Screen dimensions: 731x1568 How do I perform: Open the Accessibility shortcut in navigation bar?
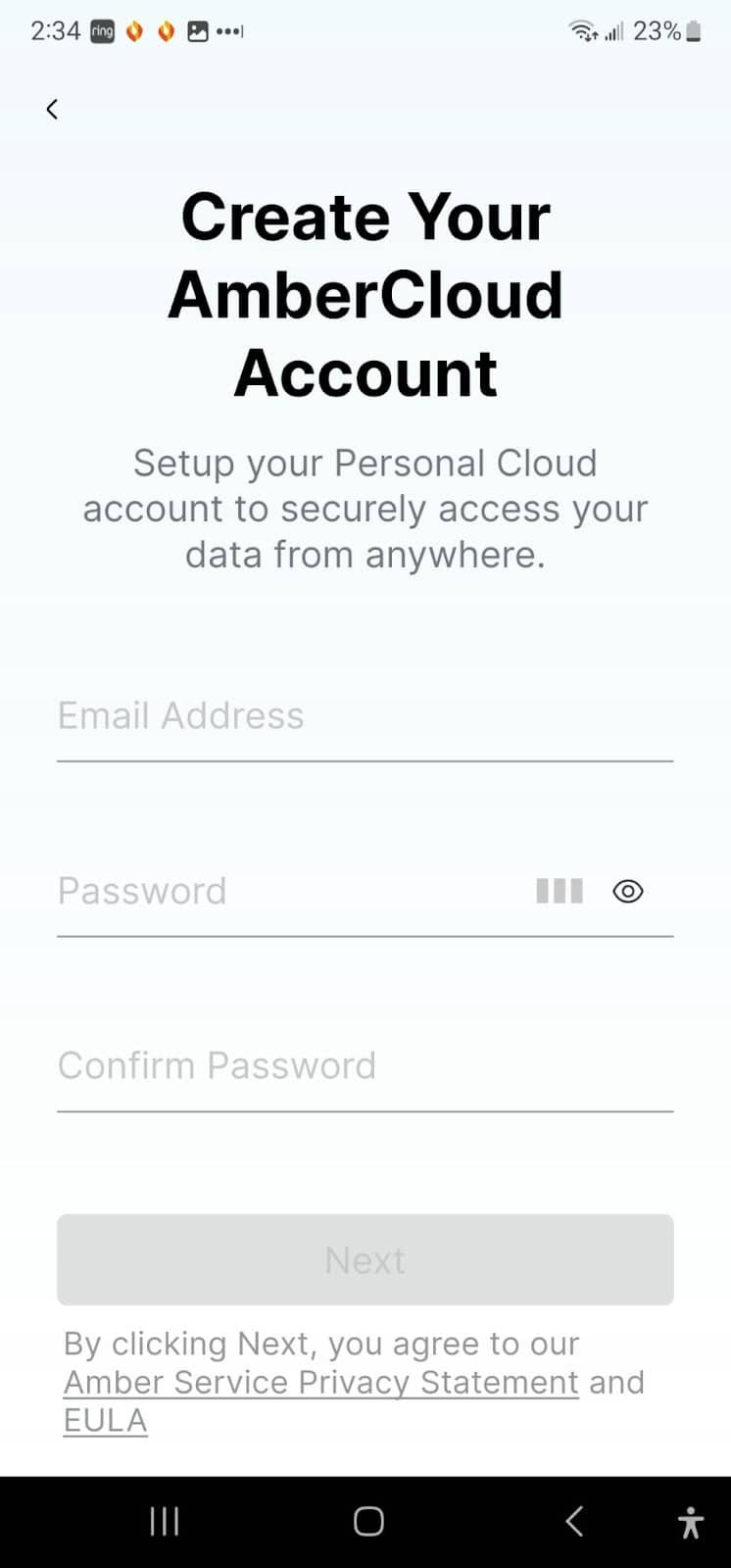[691, 1522]
